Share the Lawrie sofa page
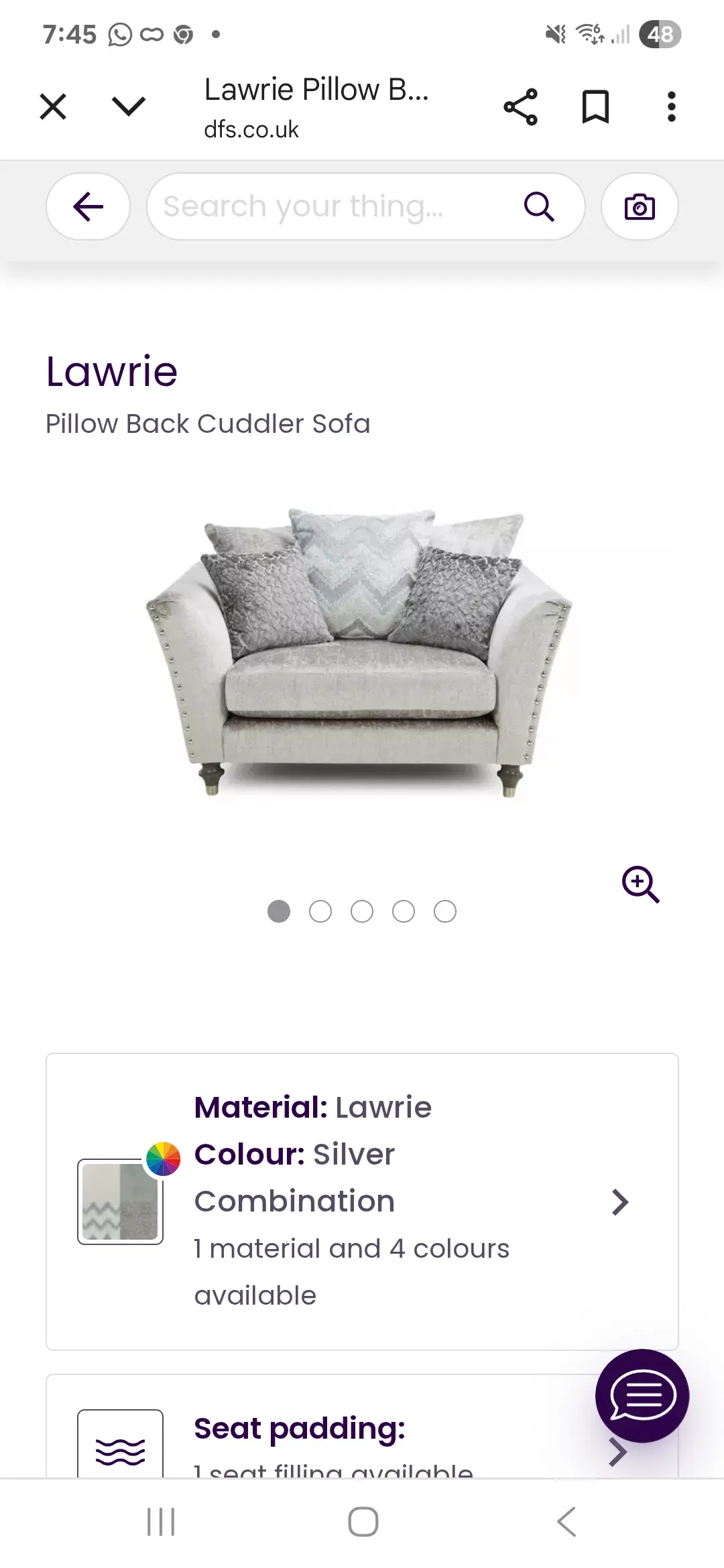Viewport: 724px width, 1568px height. point(520,107)
